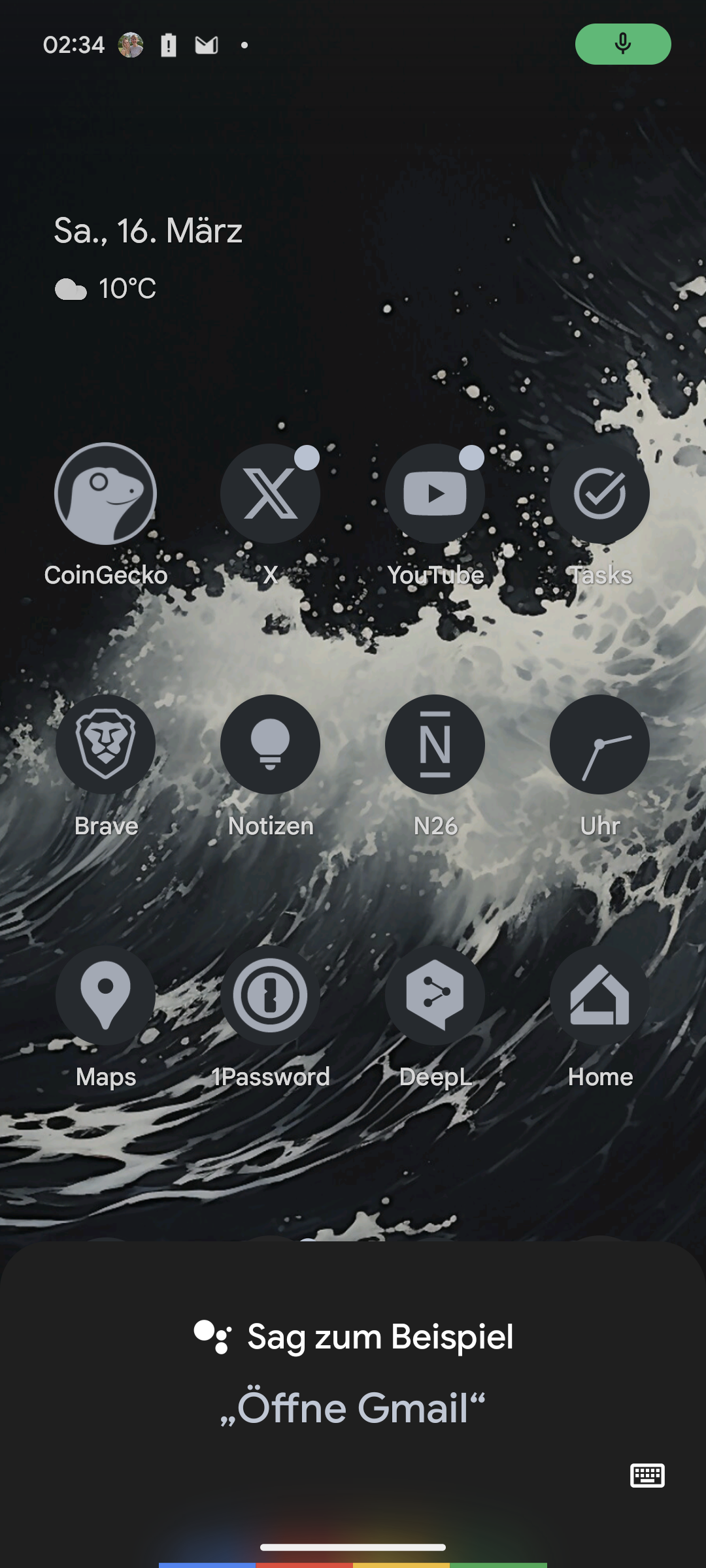
Task: Tap the green microphone indicator
Action: 623,44
